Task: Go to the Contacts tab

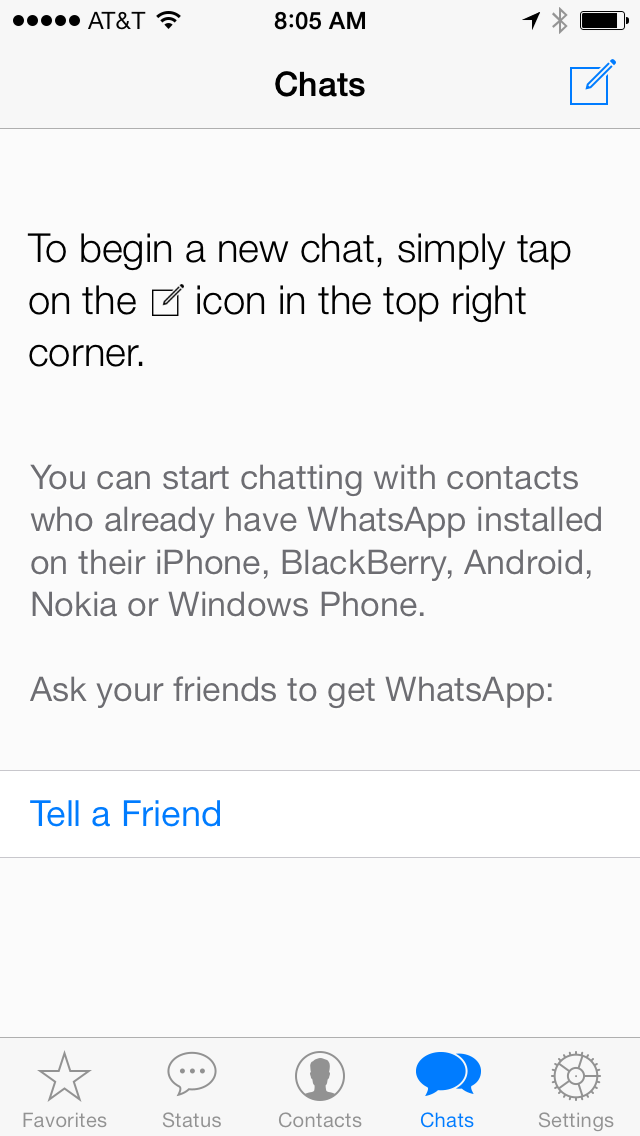Action: tap(320, 1089)
